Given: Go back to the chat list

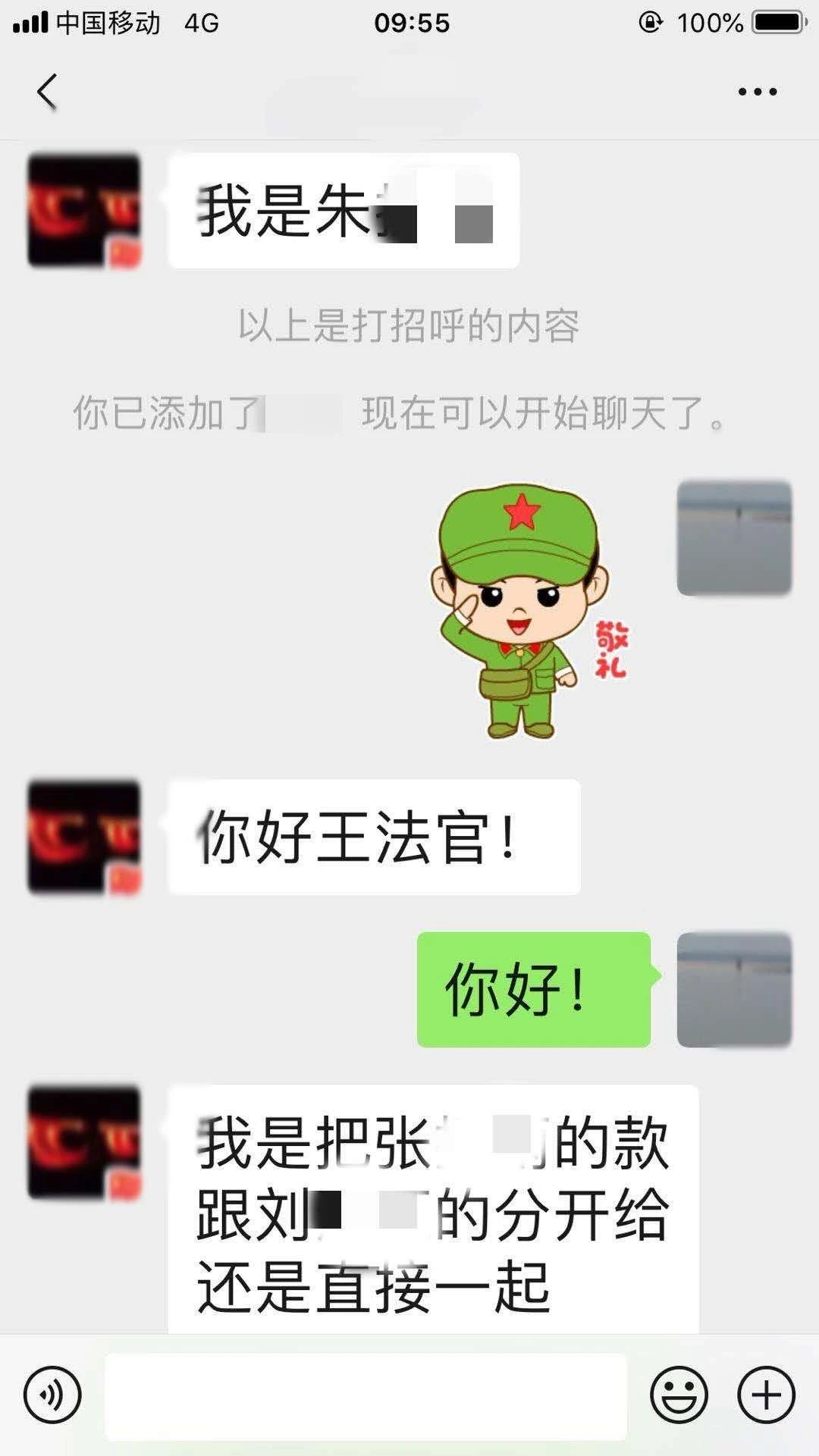Looking at the screenshot, I should point(47,92).
